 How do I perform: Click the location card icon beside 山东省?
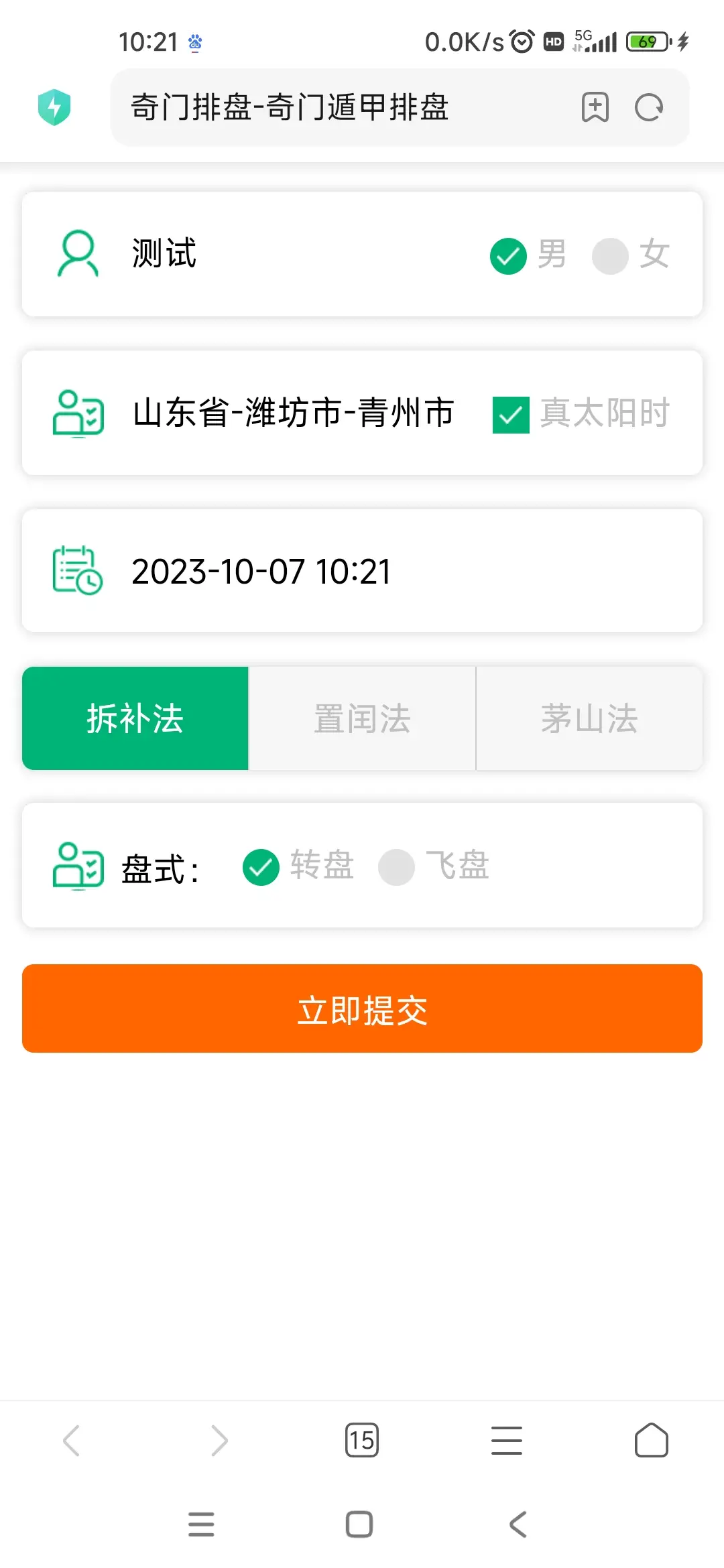(x=77, y=413)
